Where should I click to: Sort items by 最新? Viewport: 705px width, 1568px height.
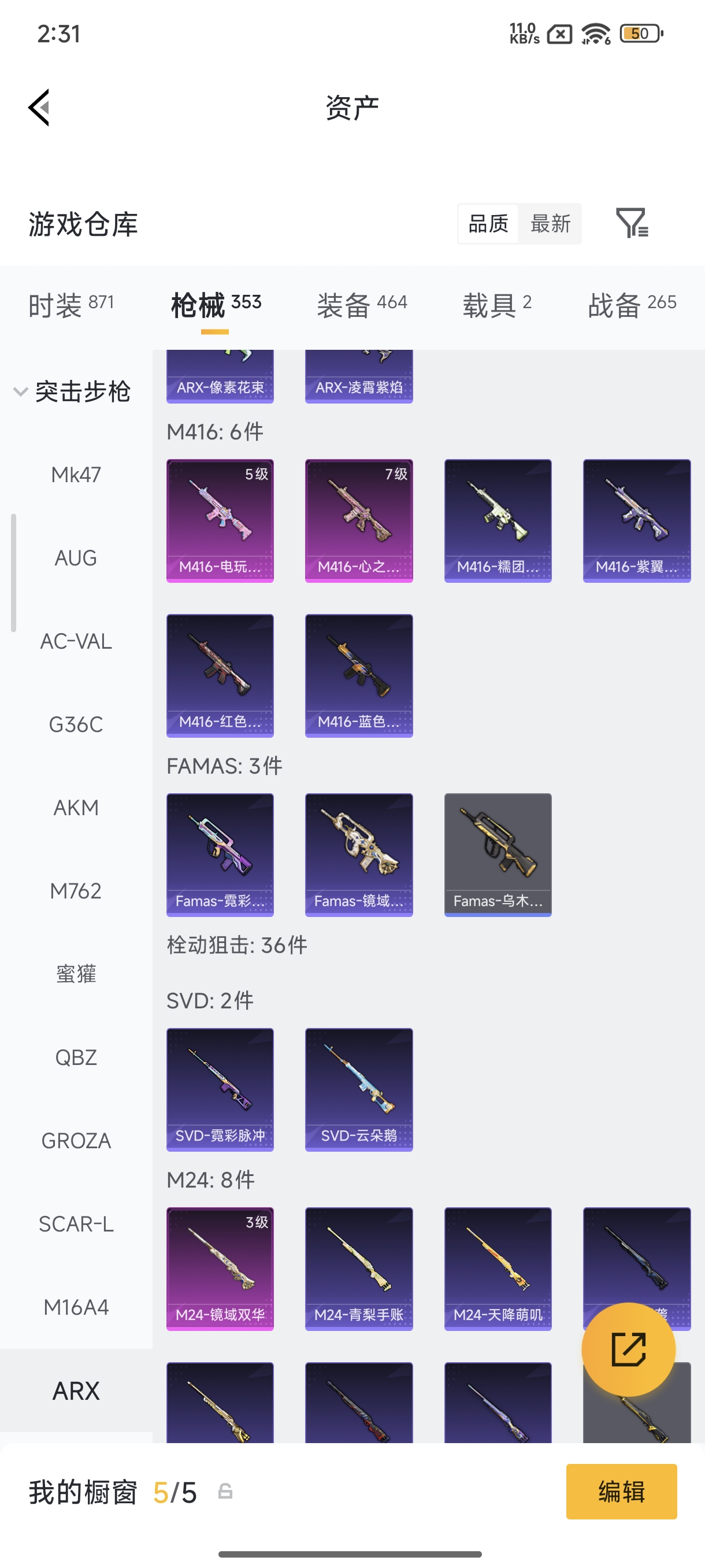click(550, 223)
